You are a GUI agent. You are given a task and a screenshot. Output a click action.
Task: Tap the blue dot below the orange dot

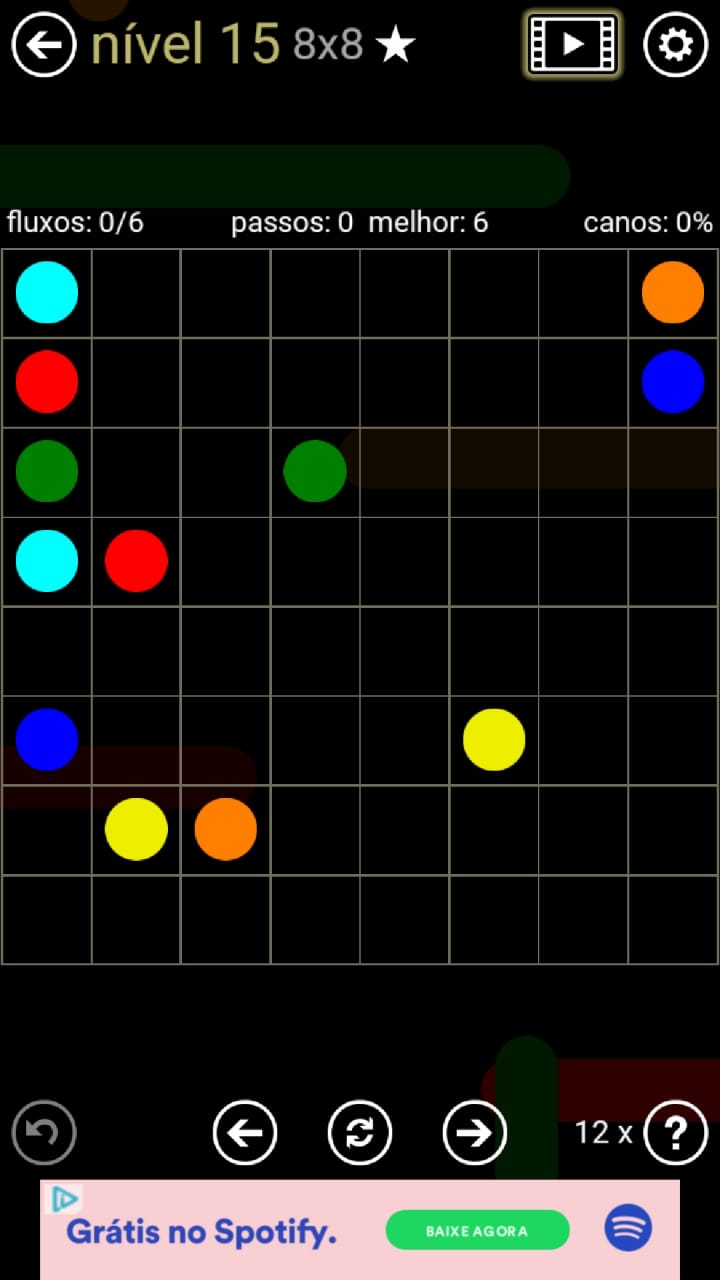[x=673, y=381]
